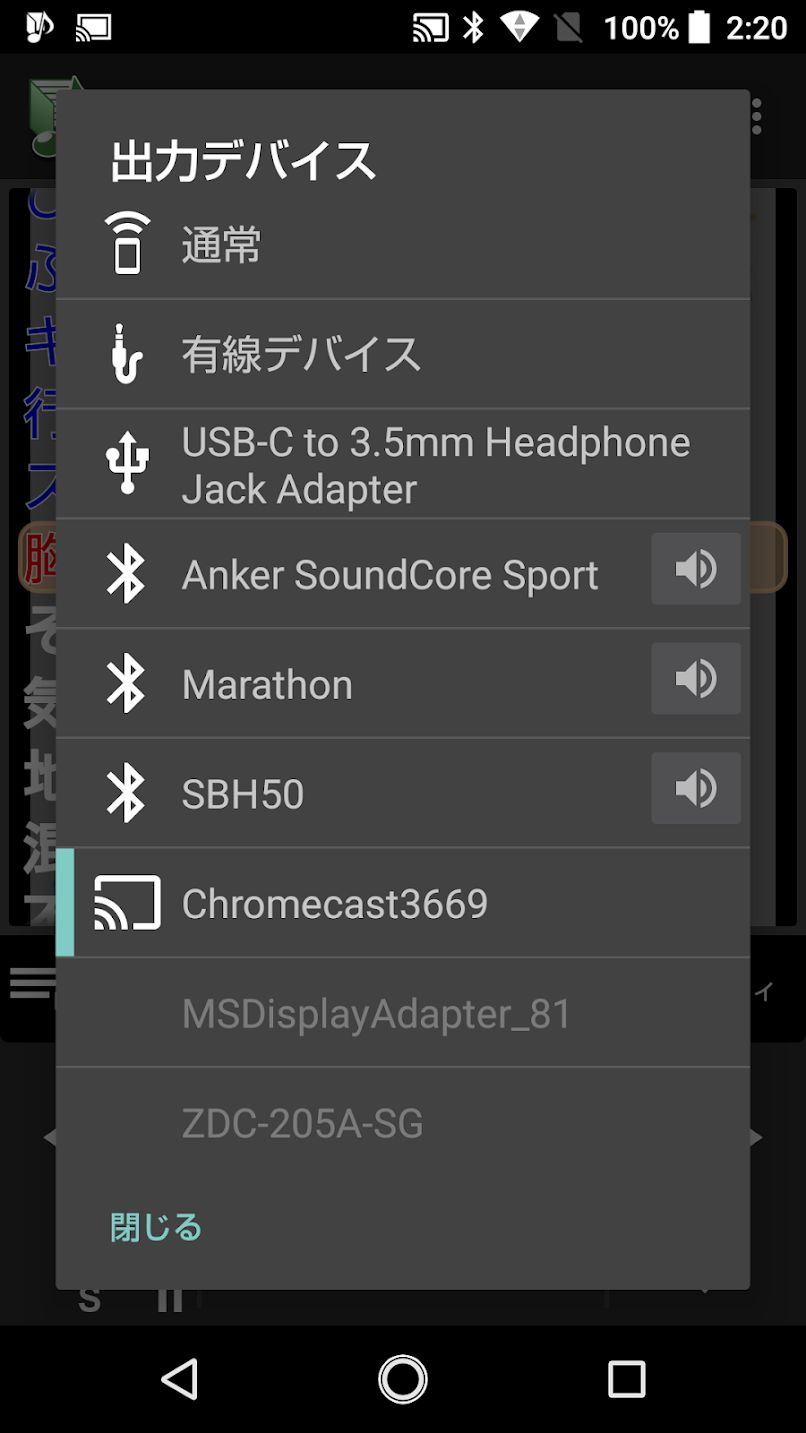Open the recent apps view
806x1433 pixels.
[626, 1380]
